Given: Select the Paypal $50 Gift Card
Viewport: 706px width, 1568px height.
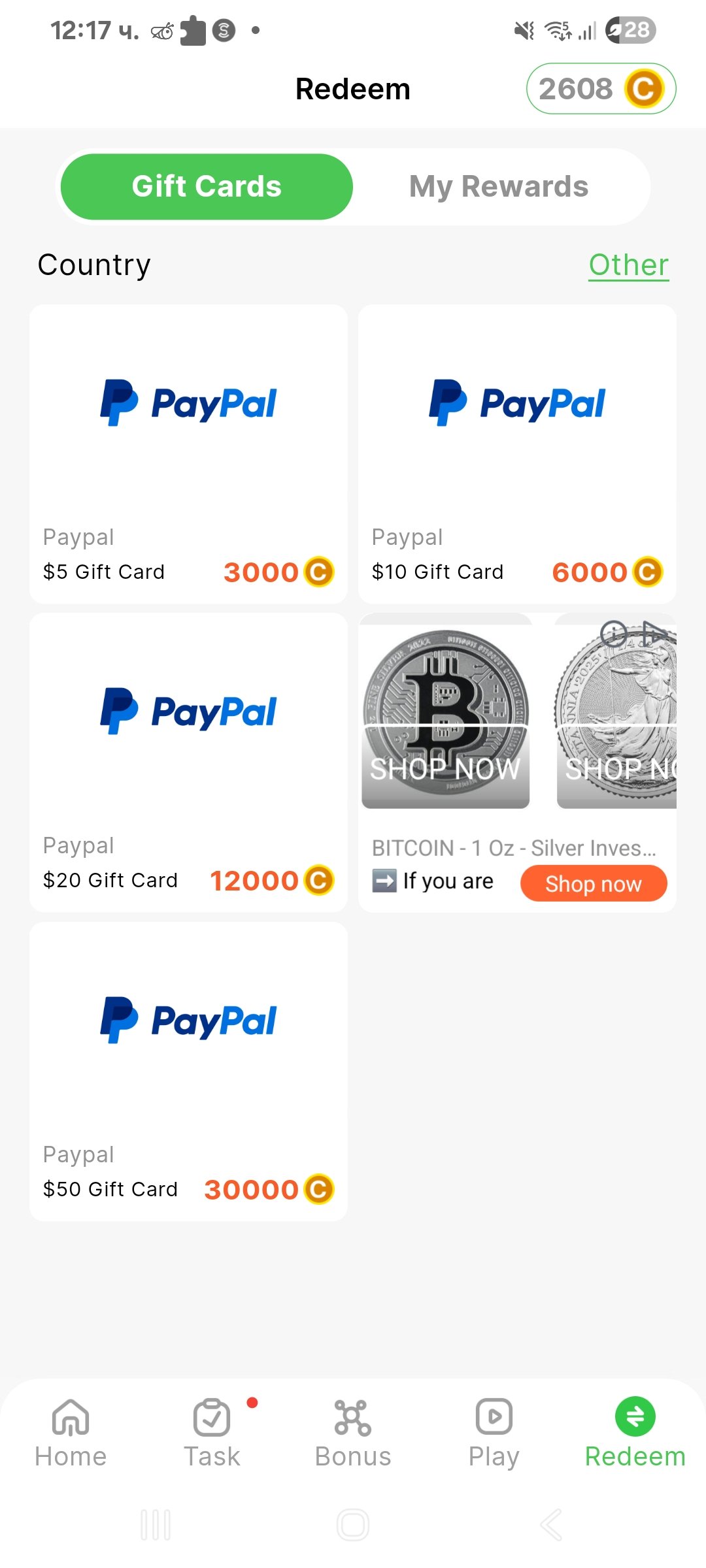Looking at the screenshot, I should point(188,1071).
